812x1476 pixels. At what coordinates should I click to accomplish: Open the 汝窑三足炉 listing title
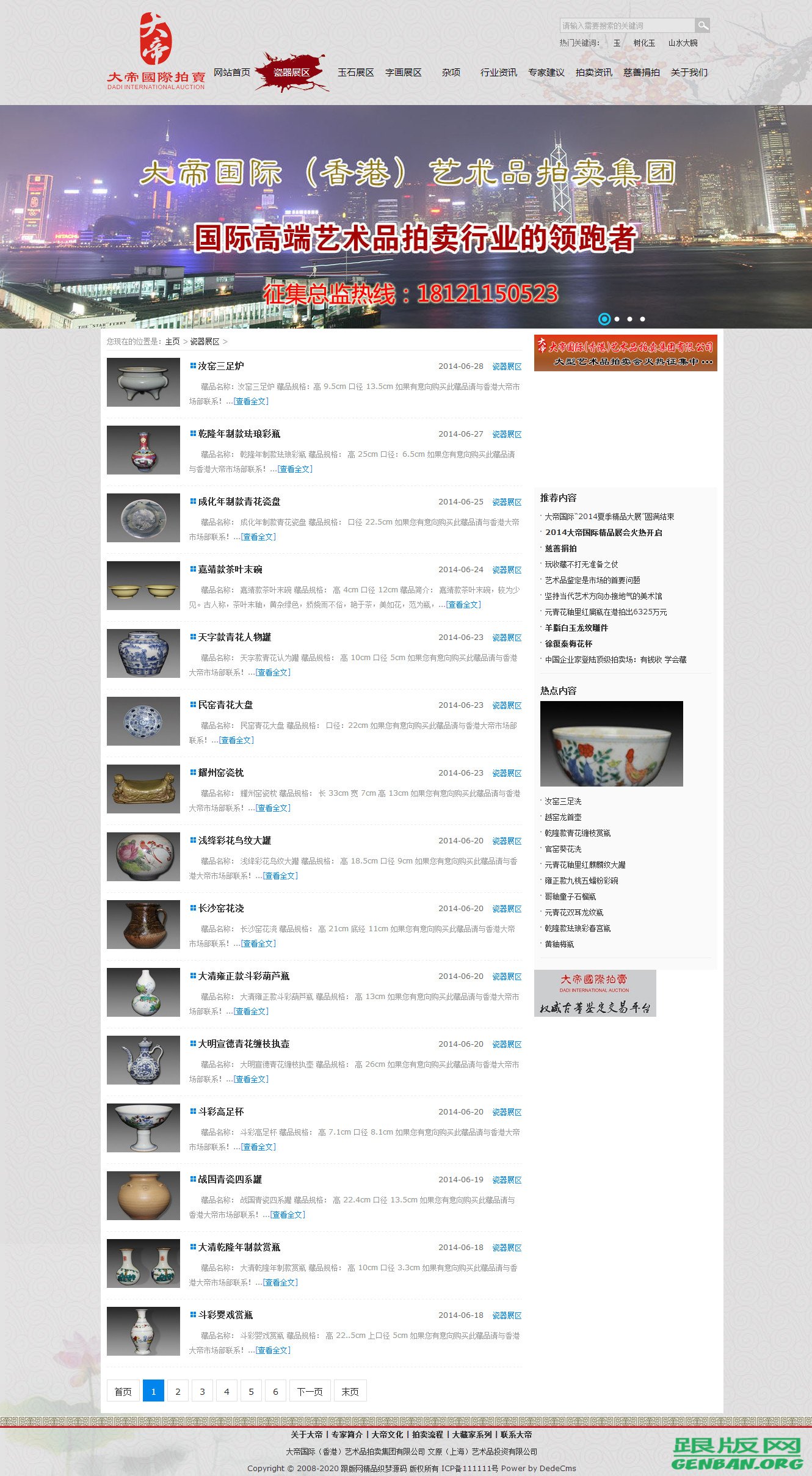(220, 366)
